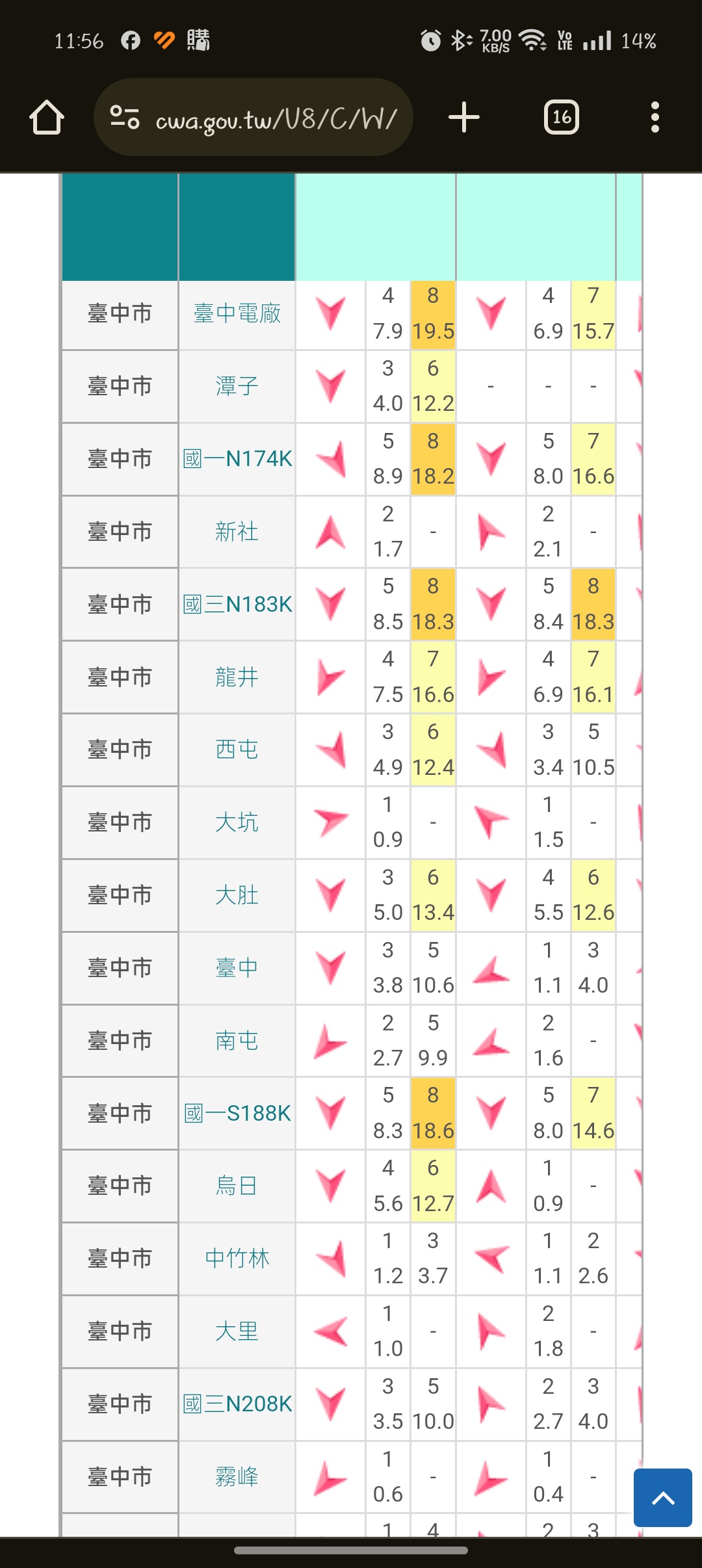Open the browser overflow menu
This screenshot has height=1568, width=702.
coord(655,118)
